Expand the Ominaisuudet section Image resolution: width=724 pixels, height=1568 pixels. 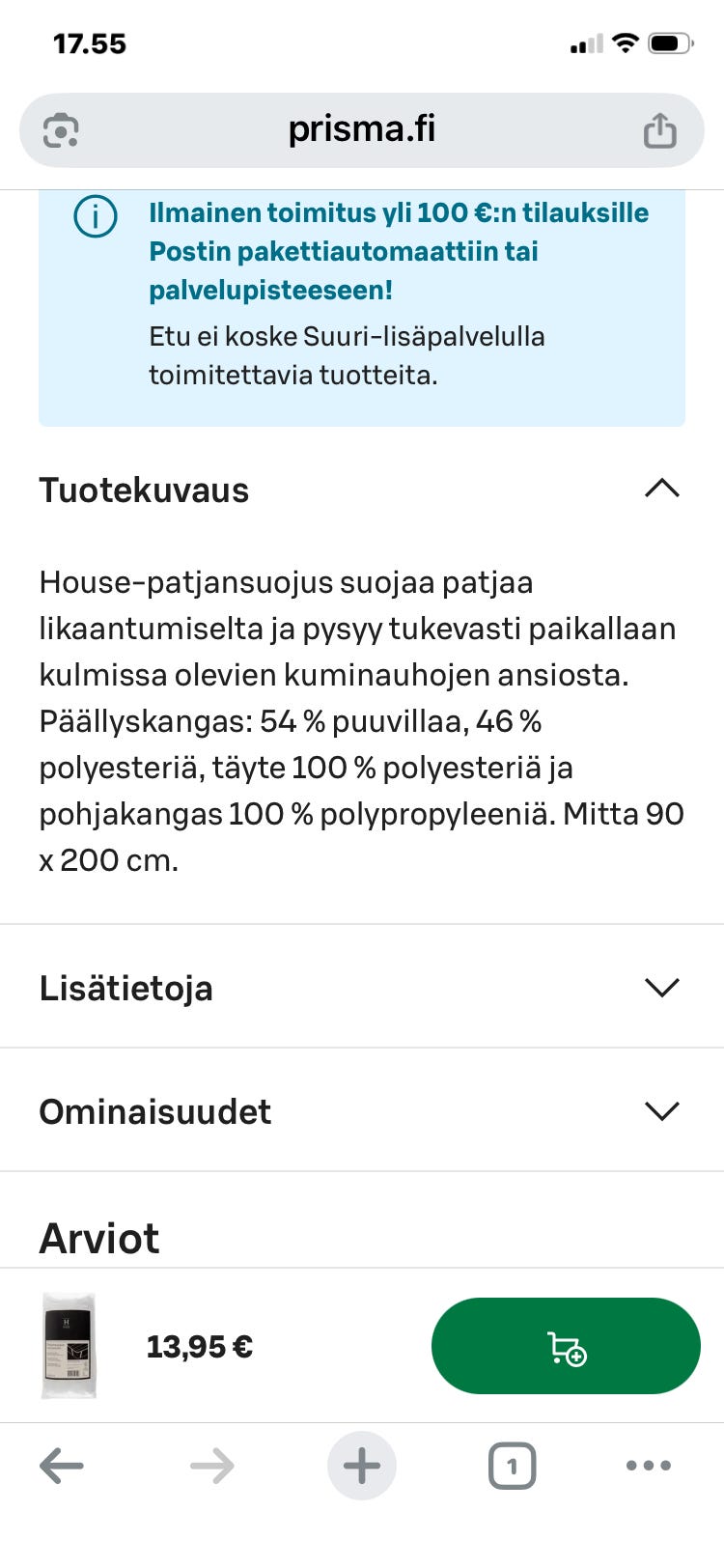pos(661,1111)
